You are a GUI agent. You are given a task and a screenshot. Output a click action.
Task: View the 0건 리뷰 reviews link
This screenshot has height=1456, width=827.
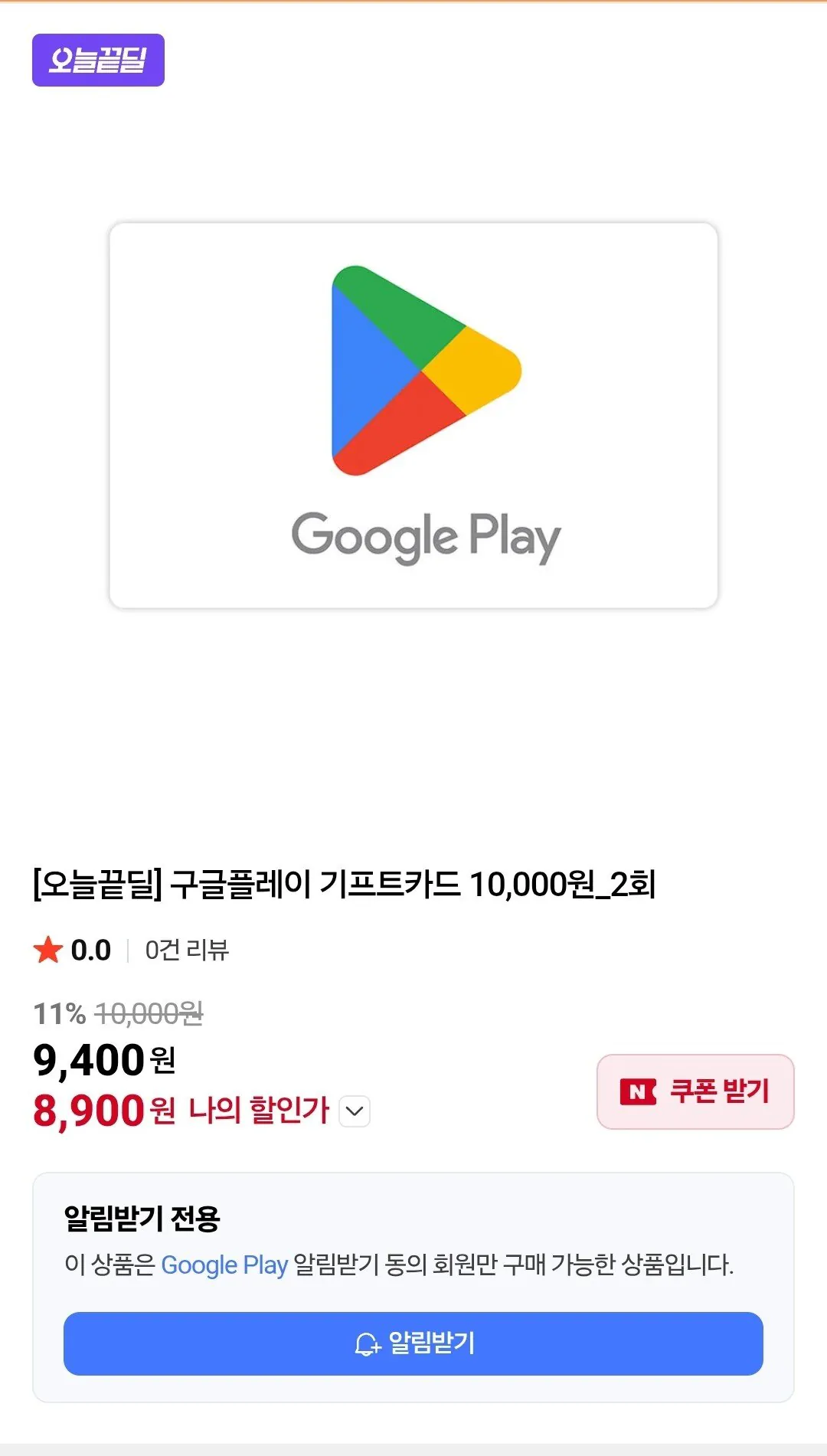tap(186, 950)
